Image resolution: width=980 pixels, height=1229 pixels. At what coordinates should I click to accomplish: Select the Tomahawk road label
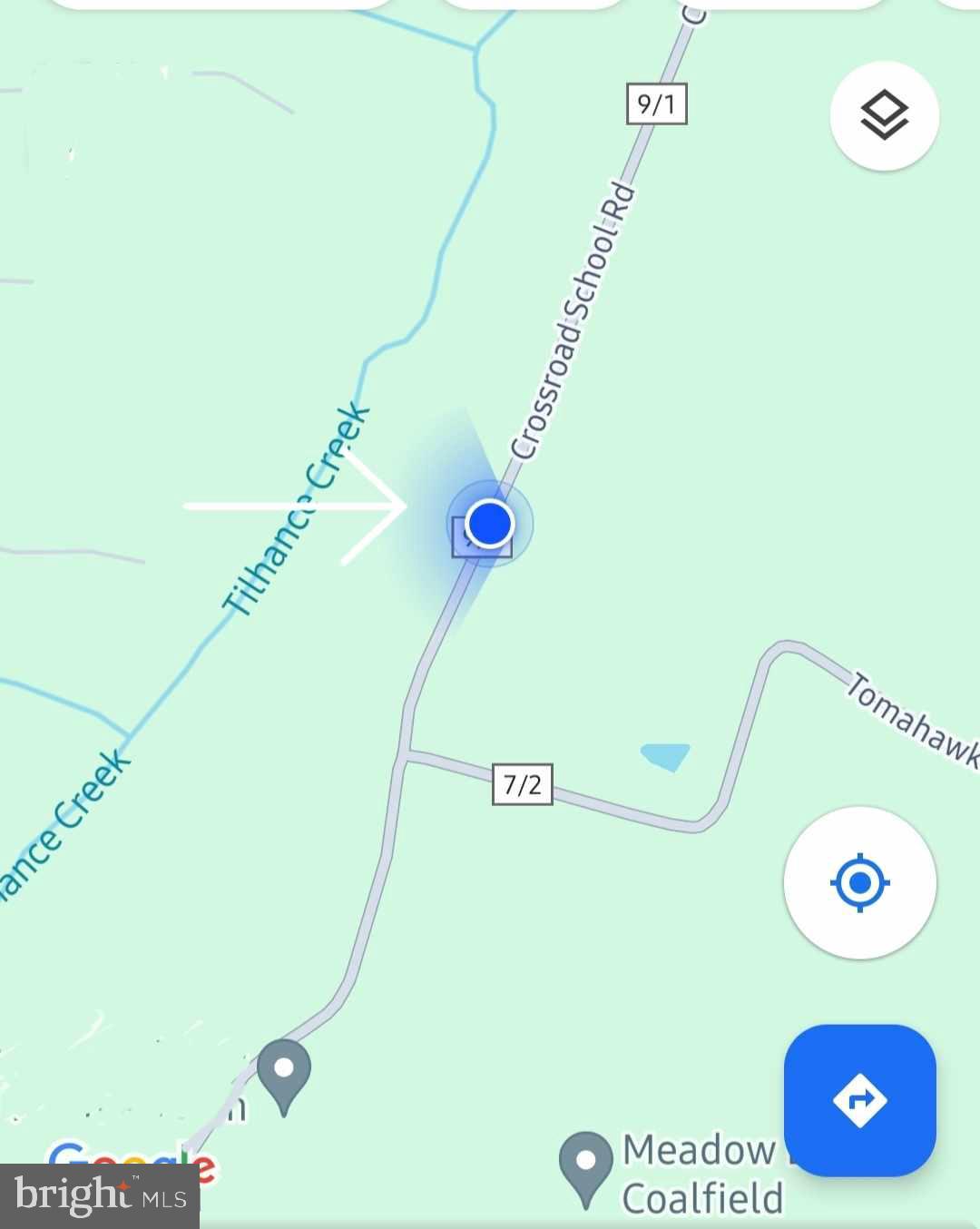(907, 717)
